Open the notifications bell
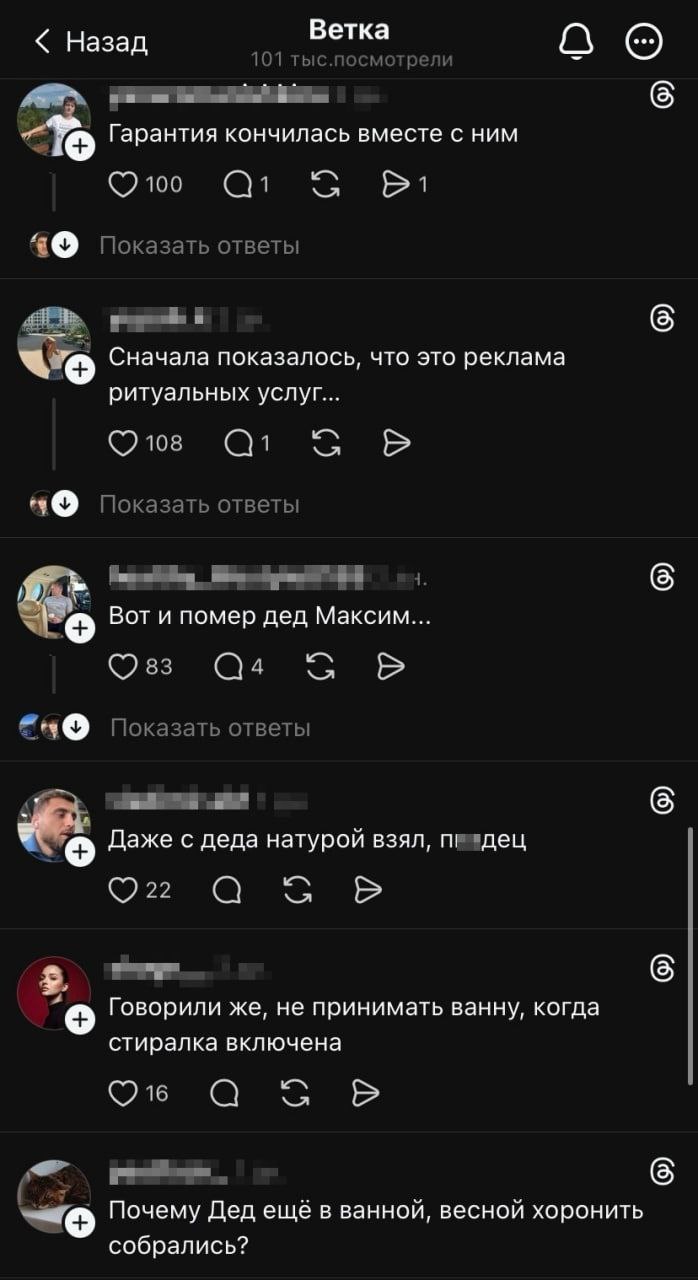 click(x=575, y=41)
